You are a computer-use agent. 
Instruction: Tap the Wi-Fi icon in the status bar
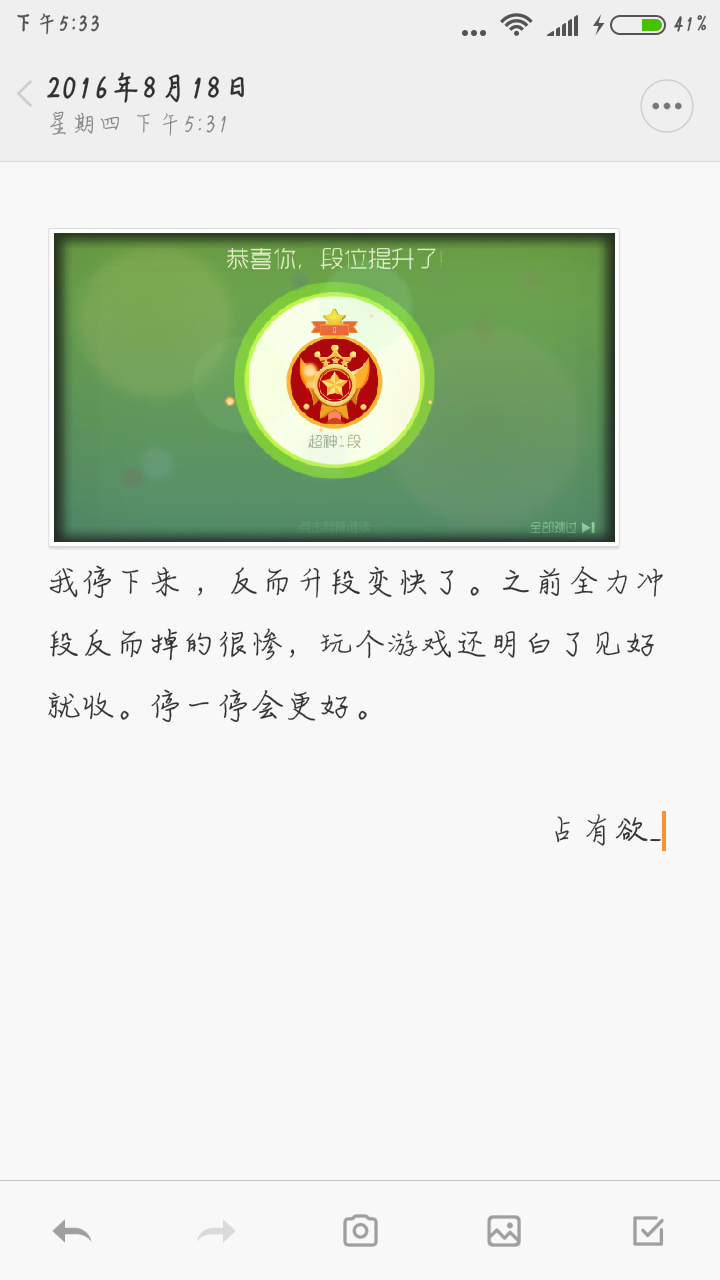coord(516,25)
